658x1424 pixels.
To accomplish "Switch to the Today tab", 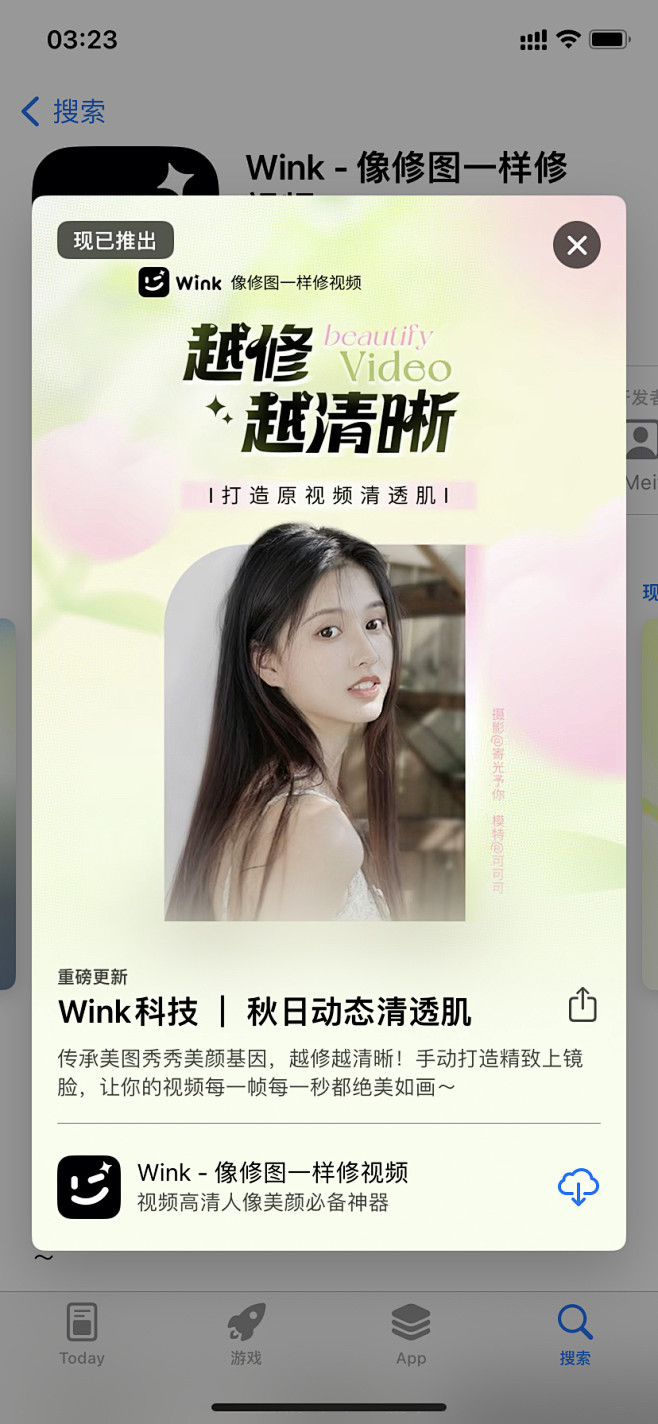I will click(x=82, y=1334).
